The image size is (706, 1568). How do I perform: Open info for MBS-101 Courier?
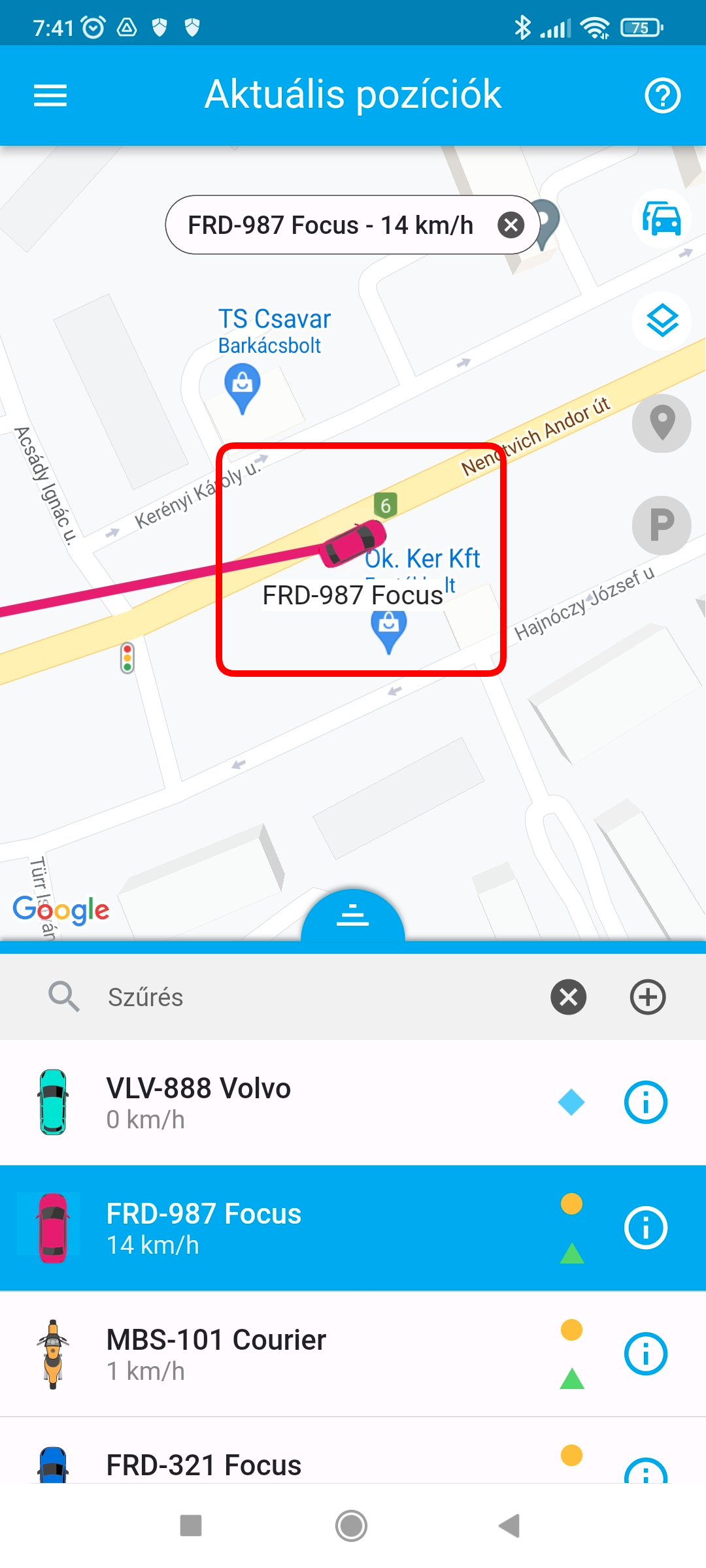tap(645, 1354)
